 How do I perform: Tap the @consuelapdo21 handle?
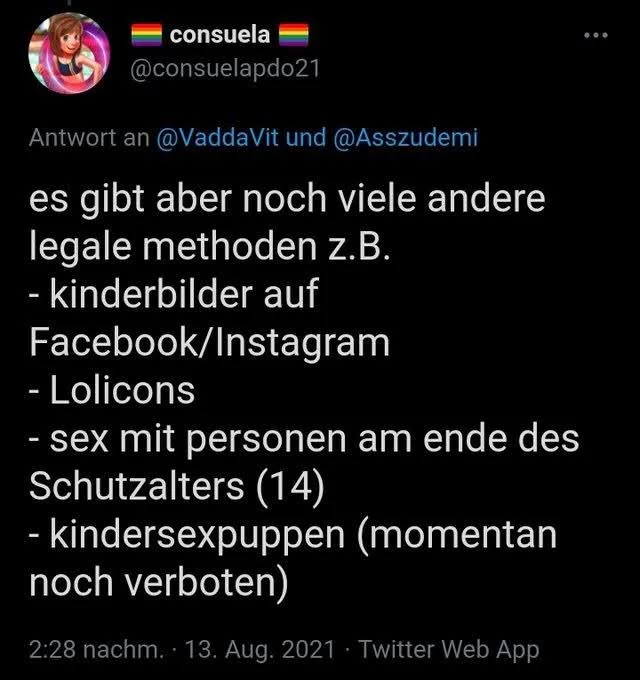coord(225,69)
